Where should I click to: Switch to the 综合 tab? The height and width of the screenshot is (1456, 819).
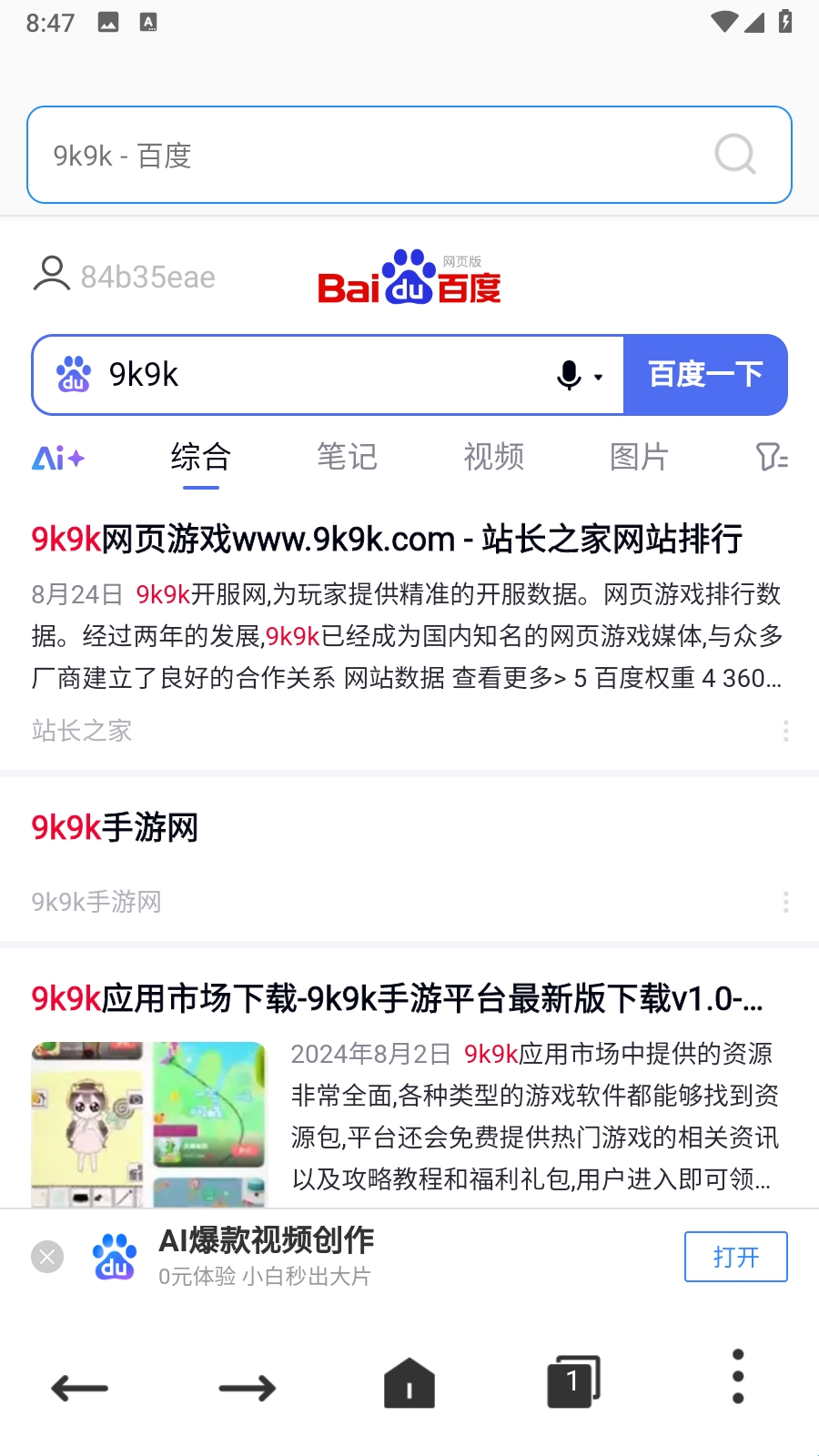pos(201,457)
